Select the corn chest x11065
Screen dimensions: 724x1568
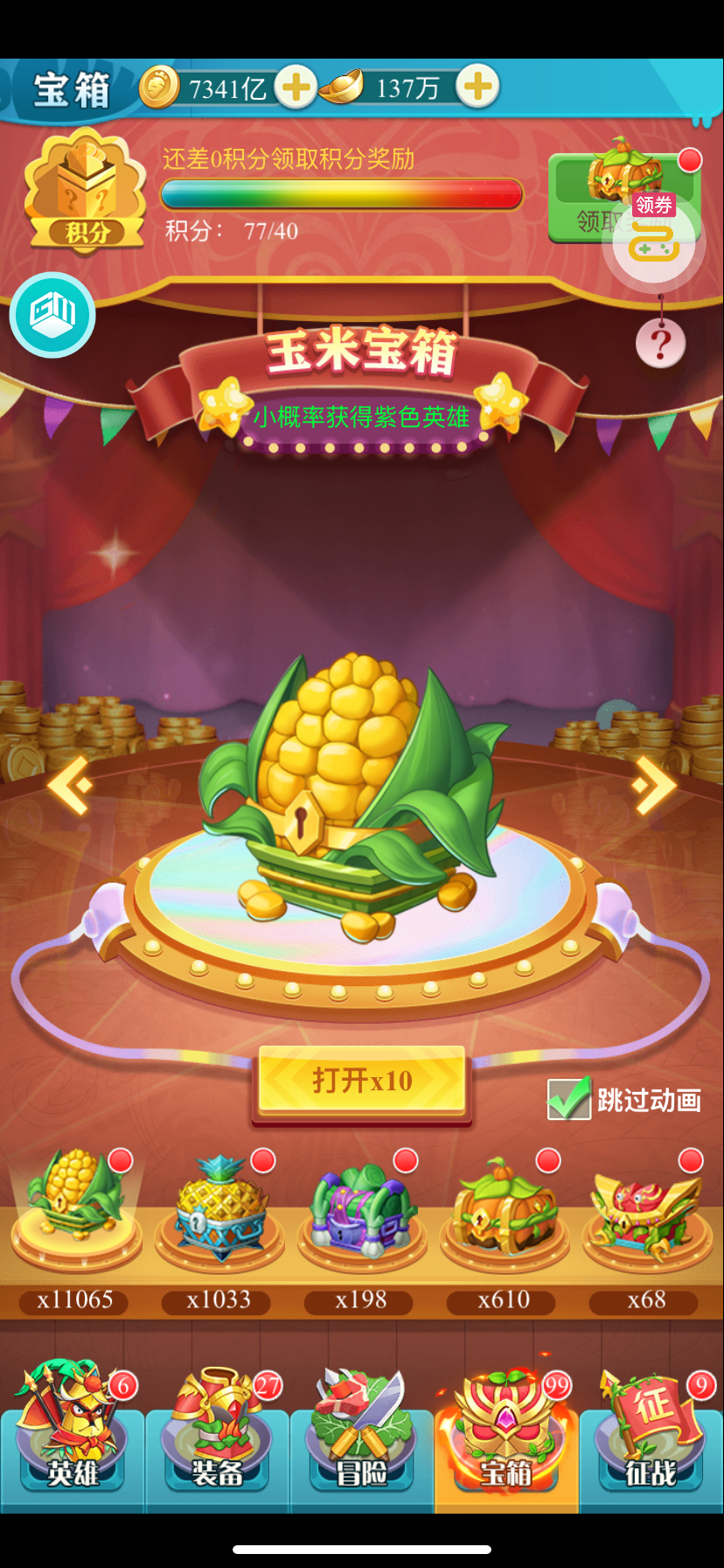click(x=76, y=1204)
